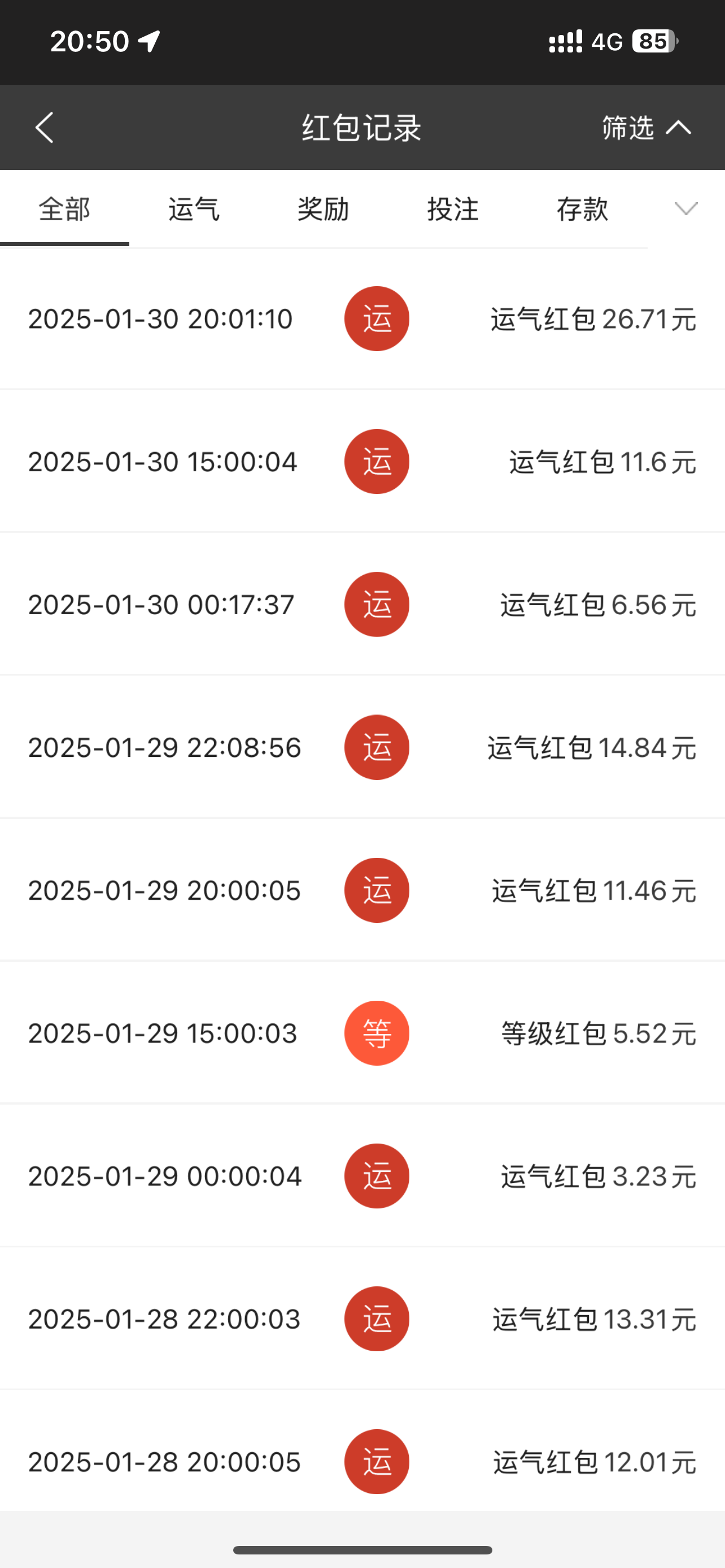Open the 筛选 filter dropdown
The image size is (725, 1568).
tap(645, 128)
